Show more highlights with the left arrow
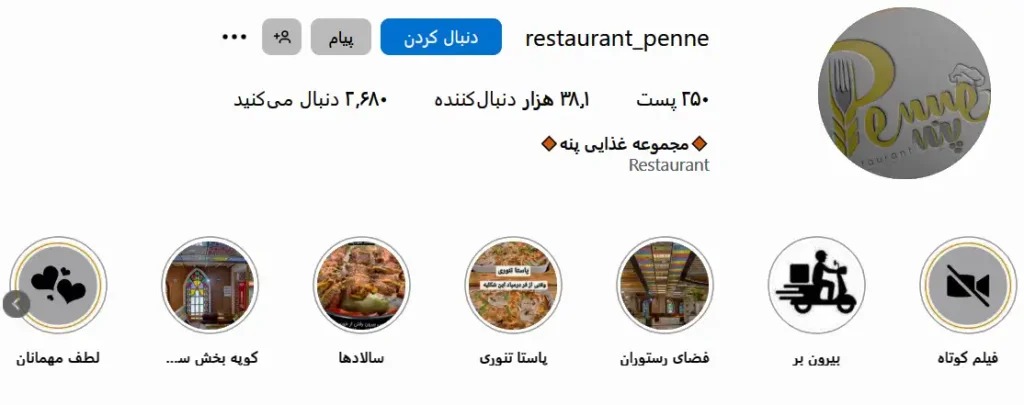1024x405 pixels. pos(16,304)
